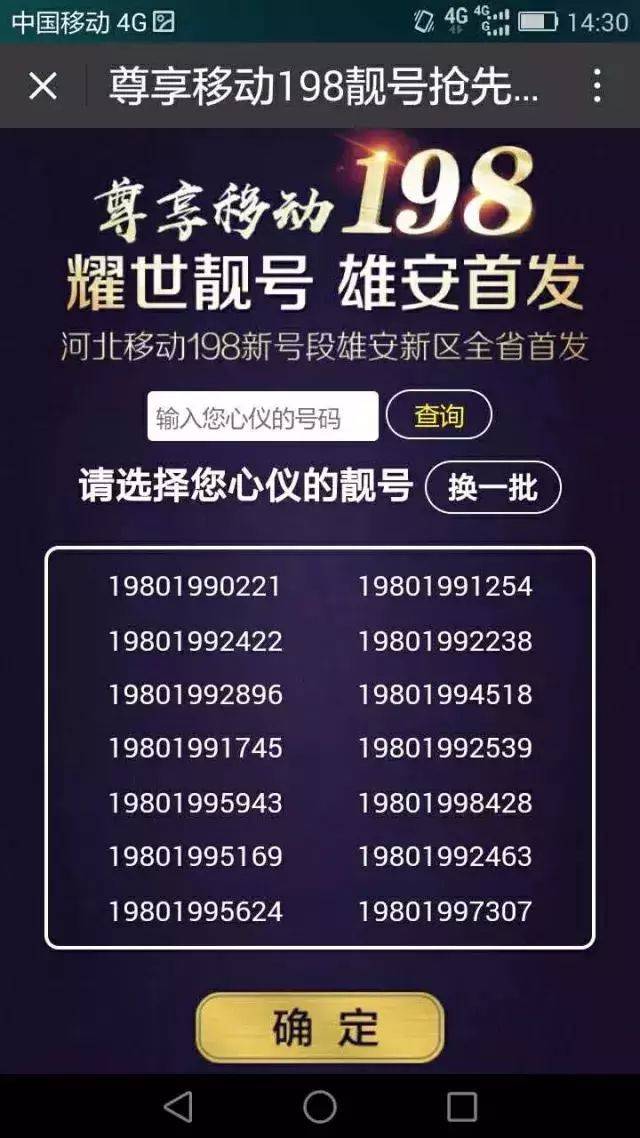
Task: Pick number 19801992896
Action: pos(195,695)
